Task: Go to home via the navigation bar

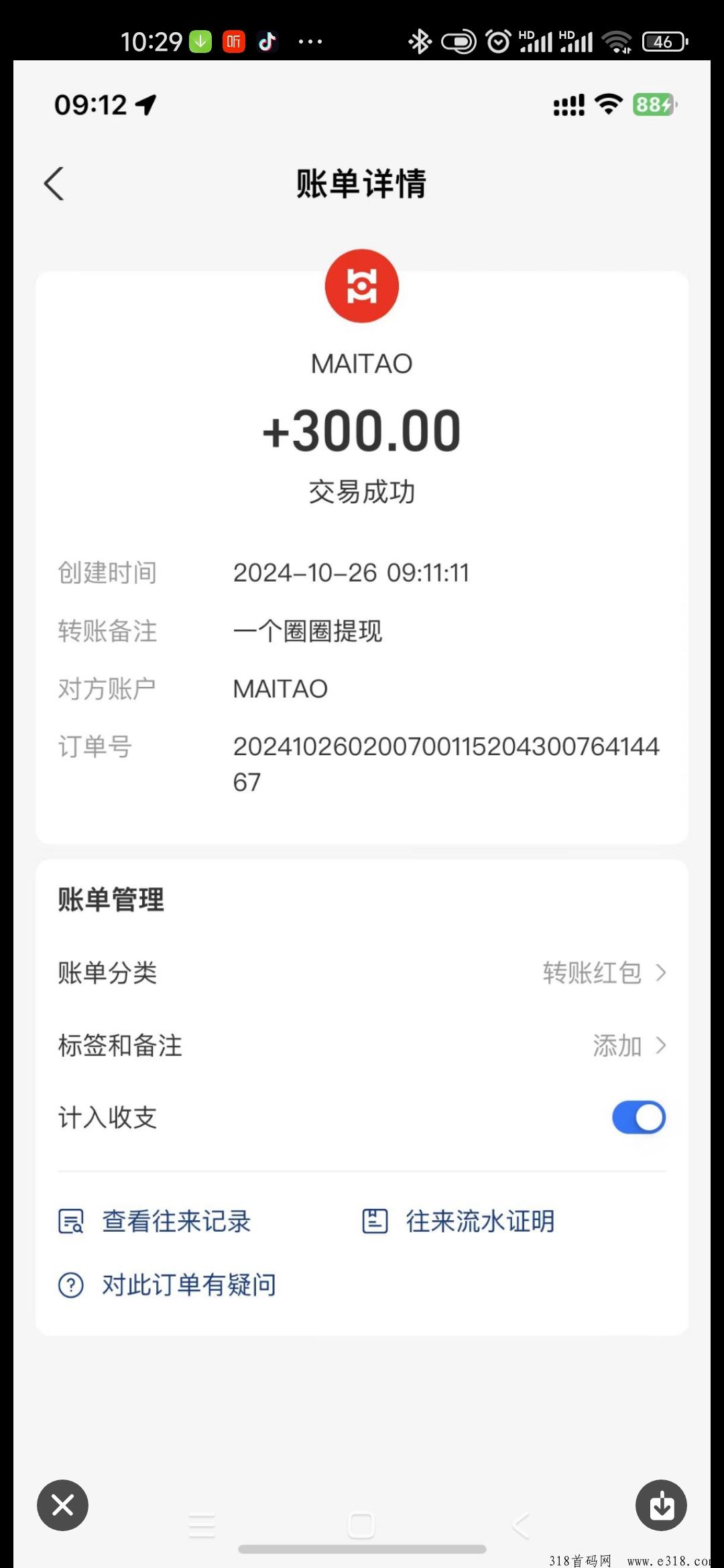Action: click(361, 1525)
